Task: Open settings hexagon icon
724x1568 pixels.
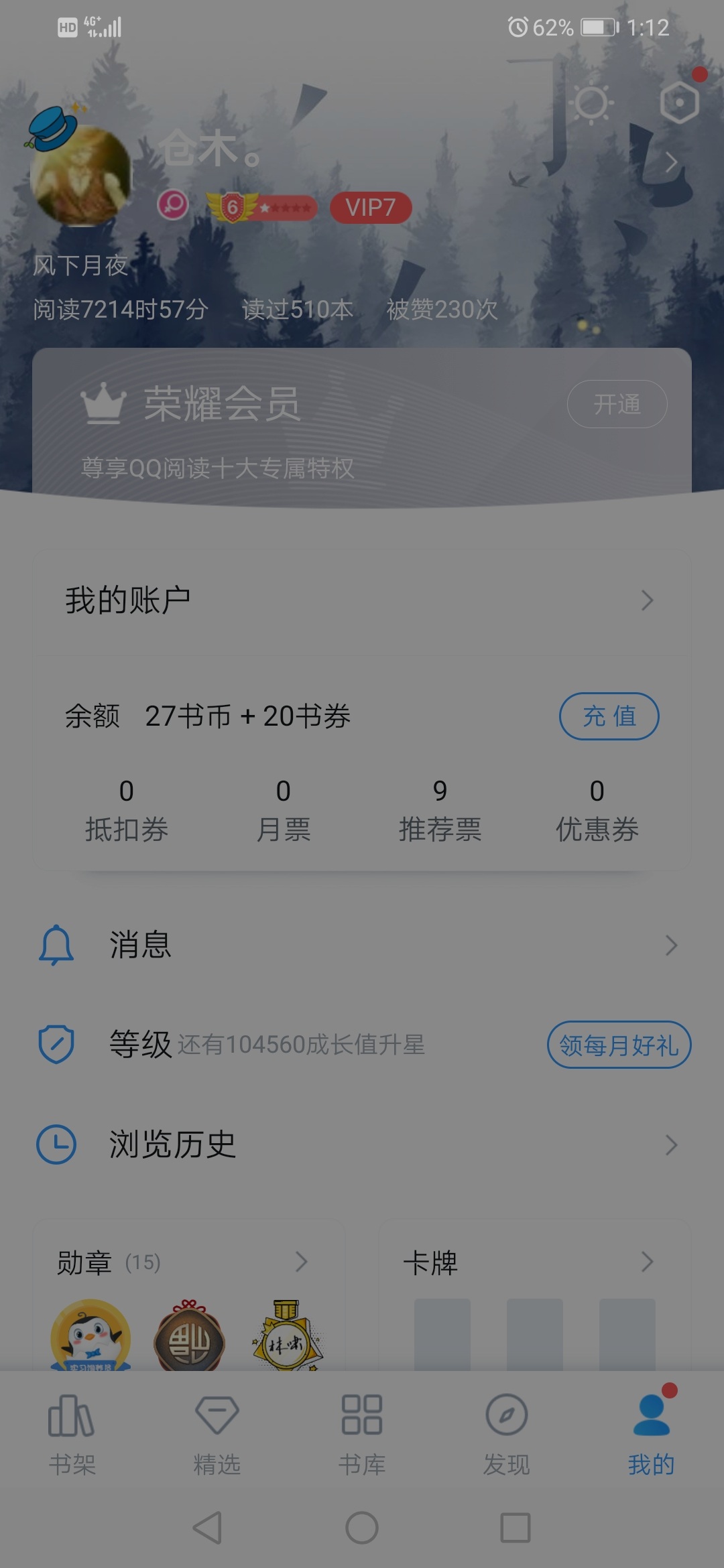Action: coord(679,103)
